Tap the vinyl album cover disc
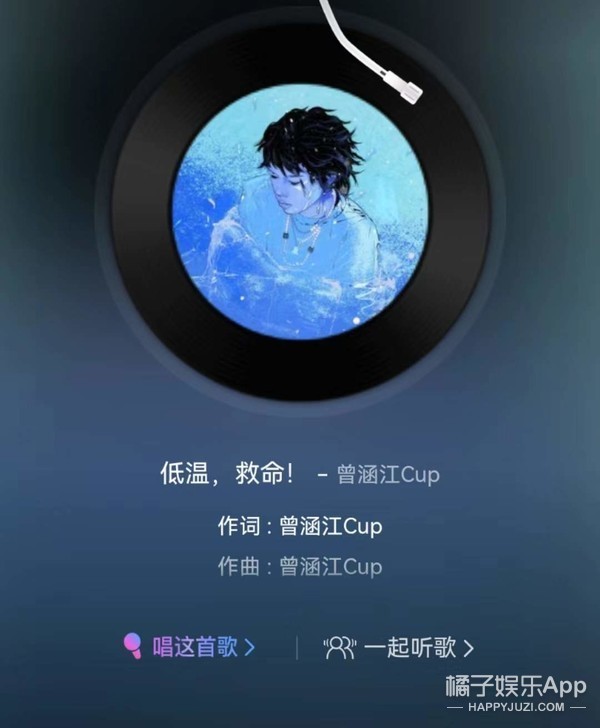 point(300,214)
